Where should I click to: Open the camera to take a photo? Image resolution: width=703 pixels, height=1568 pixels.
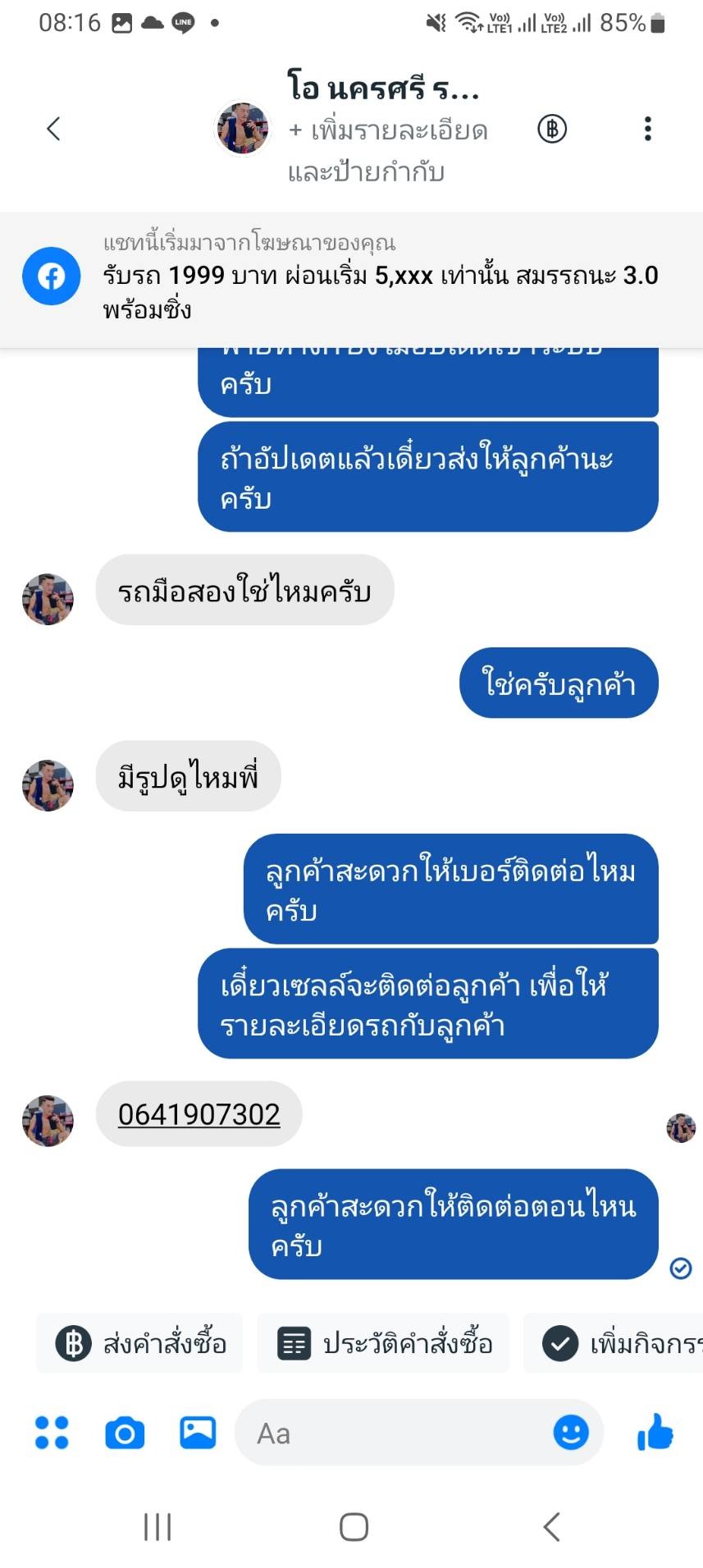(125, 1433)
